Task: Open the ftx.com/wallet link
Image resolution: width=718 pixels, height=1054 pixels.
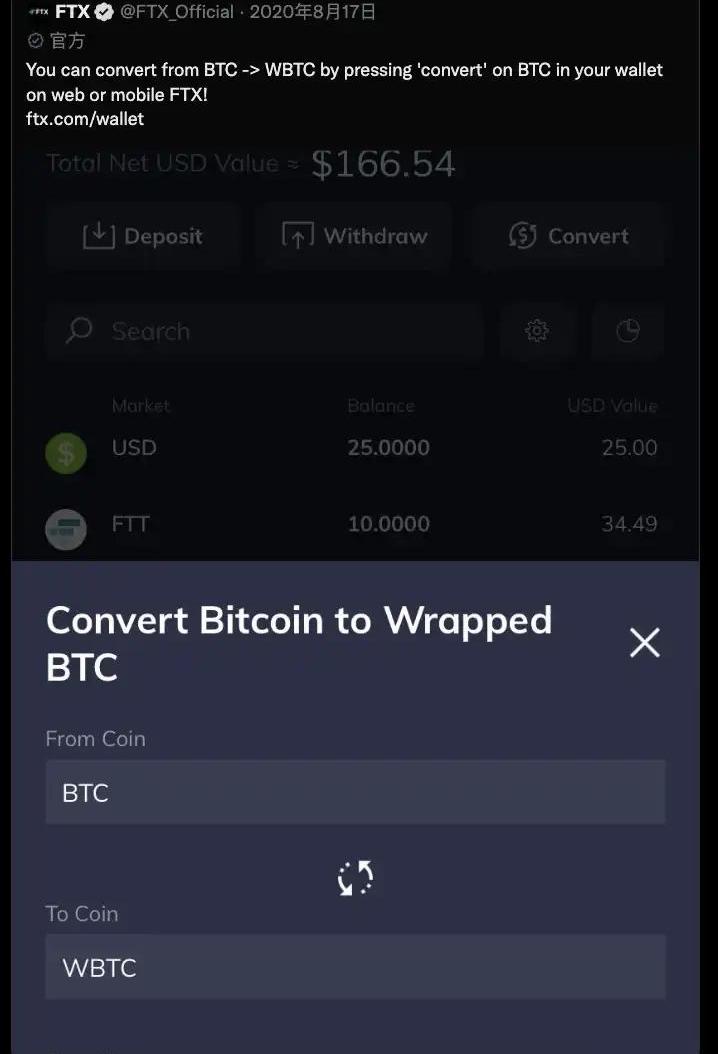Action: (x=85, y=119)
